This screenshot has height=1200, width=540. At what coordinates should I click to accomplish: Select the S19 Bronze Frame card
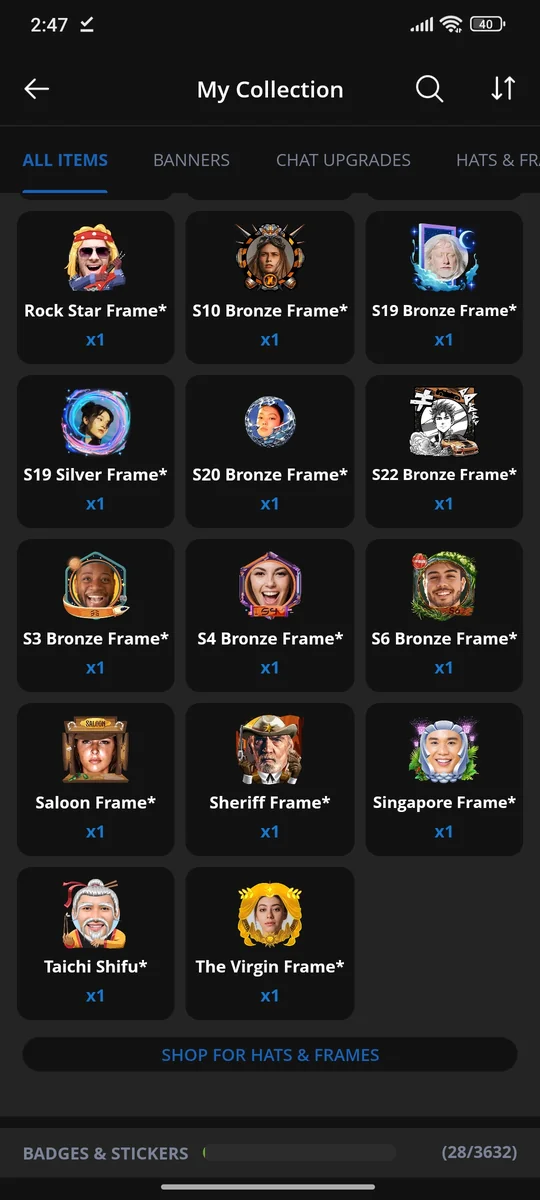coord(444,287)
